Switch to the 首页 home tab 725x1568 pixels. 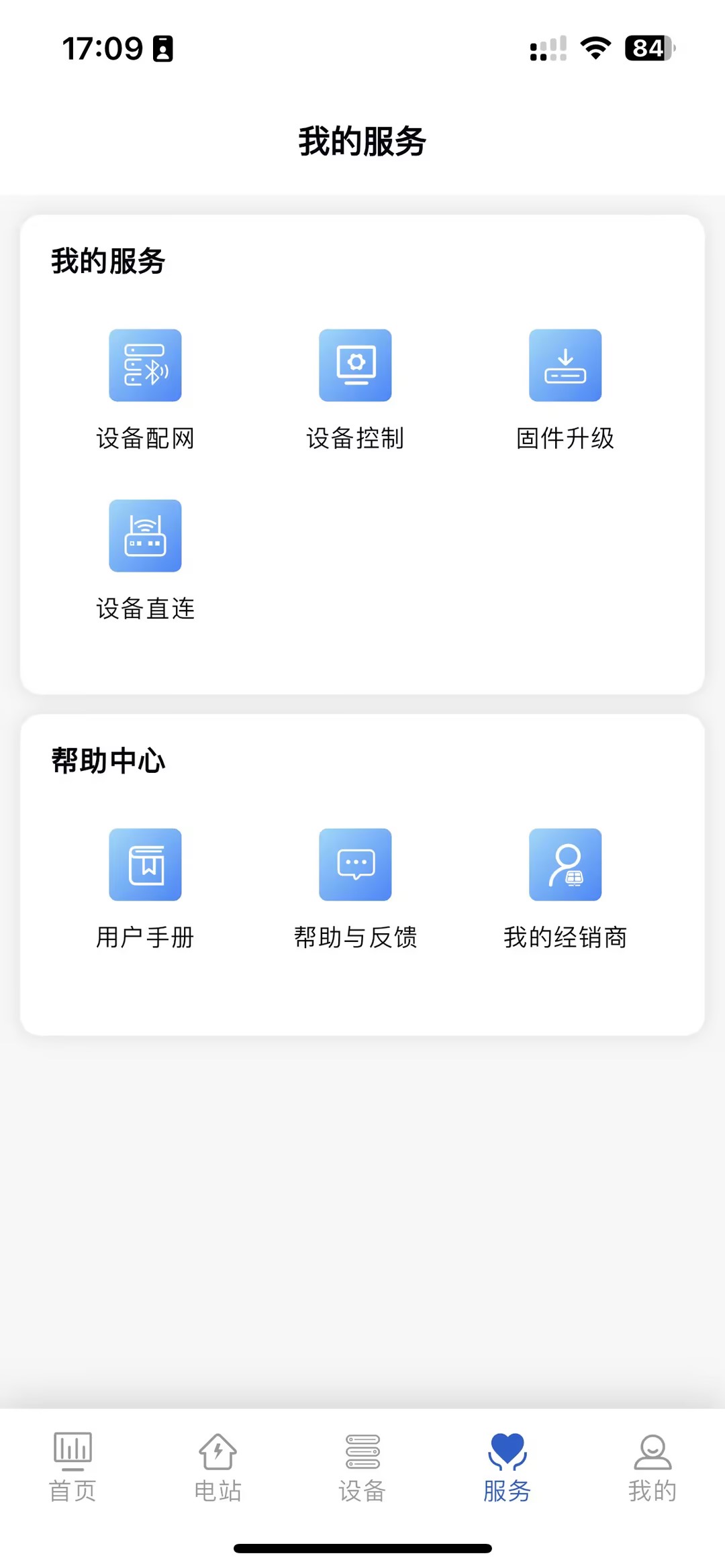click(72, 1467)
